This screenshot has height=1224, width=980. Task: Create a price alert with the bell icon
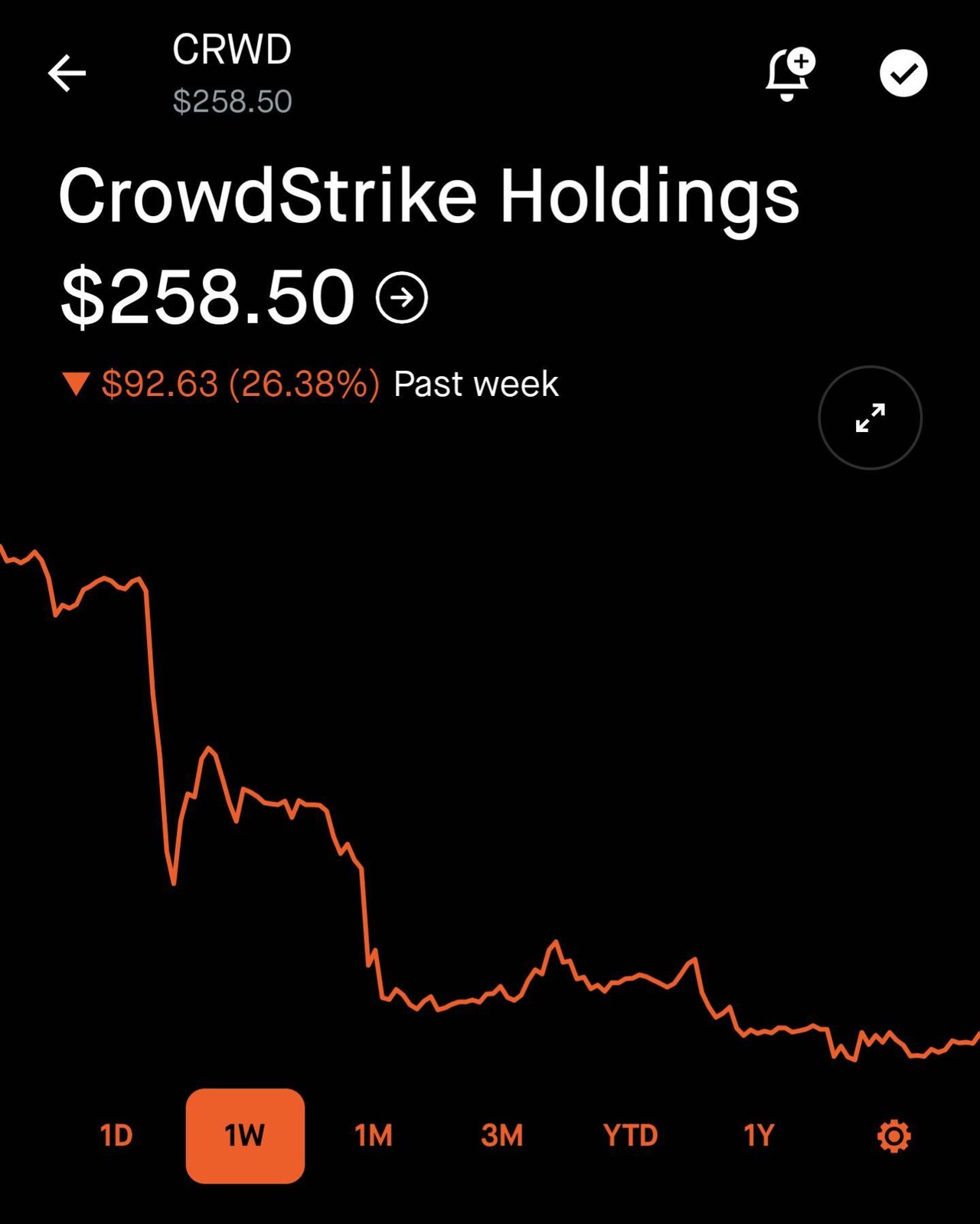coord(787,74)
